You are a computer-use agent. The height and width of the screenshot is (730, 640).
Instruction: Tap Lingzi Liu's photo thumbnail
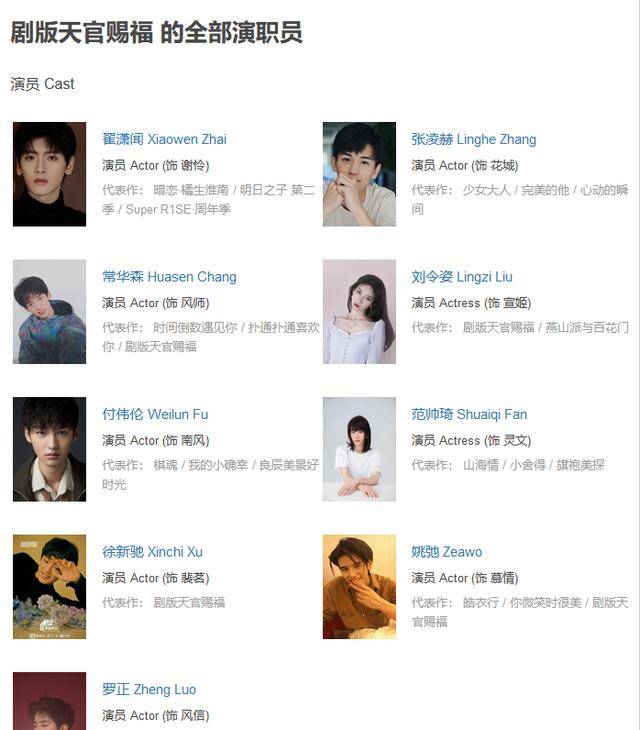coord(359,311)
